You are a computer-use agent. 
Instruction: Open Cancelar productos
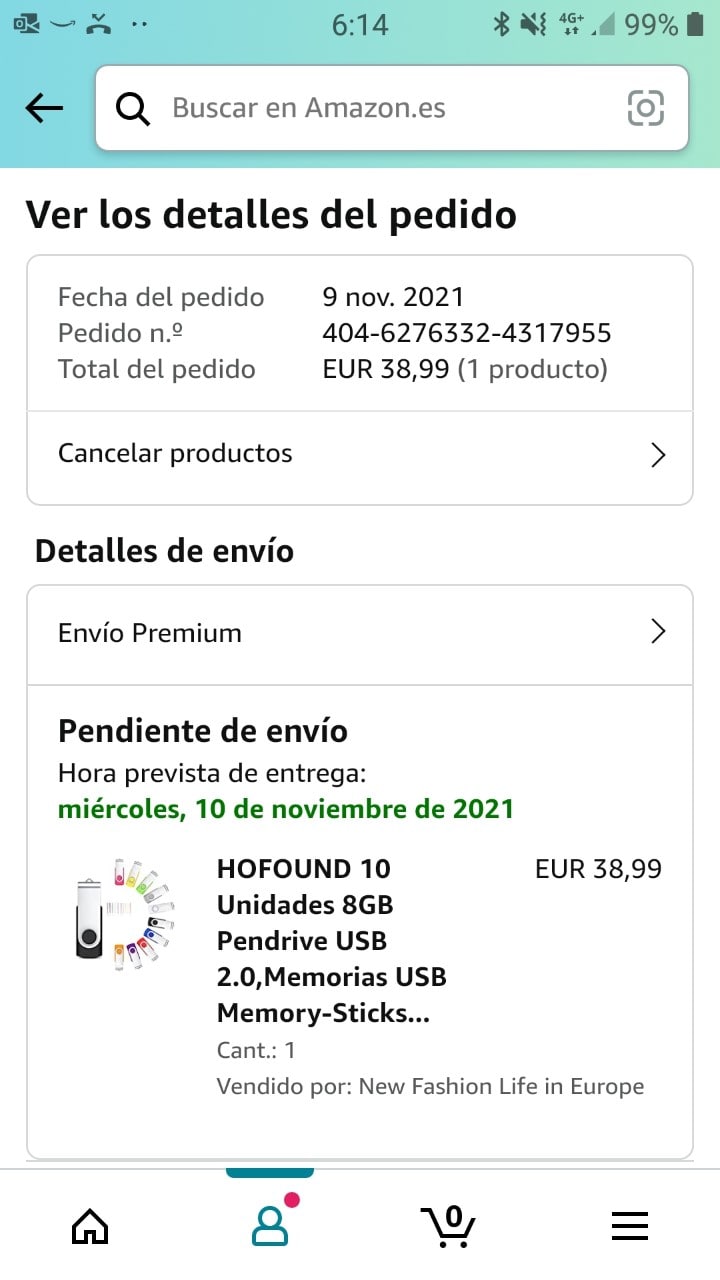coord(360,454)
